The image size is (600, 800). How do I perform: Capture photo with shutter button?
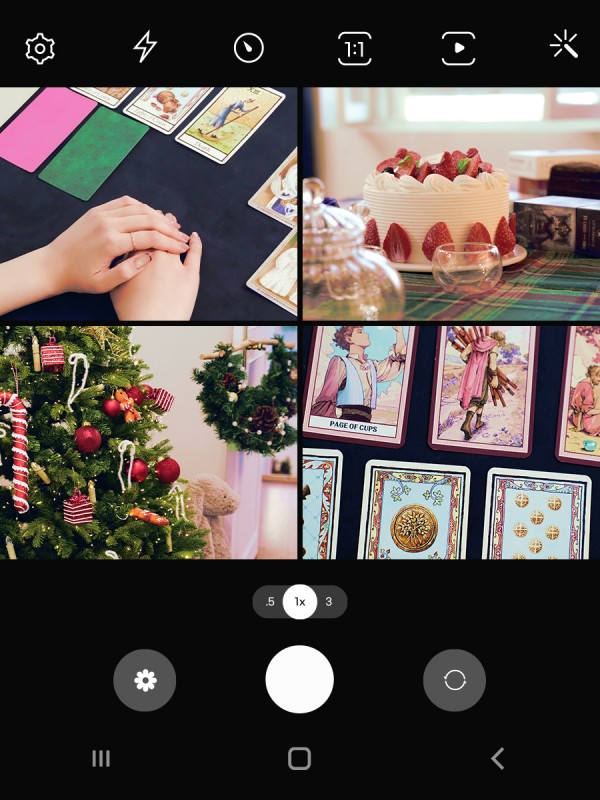tap(300, 679)
